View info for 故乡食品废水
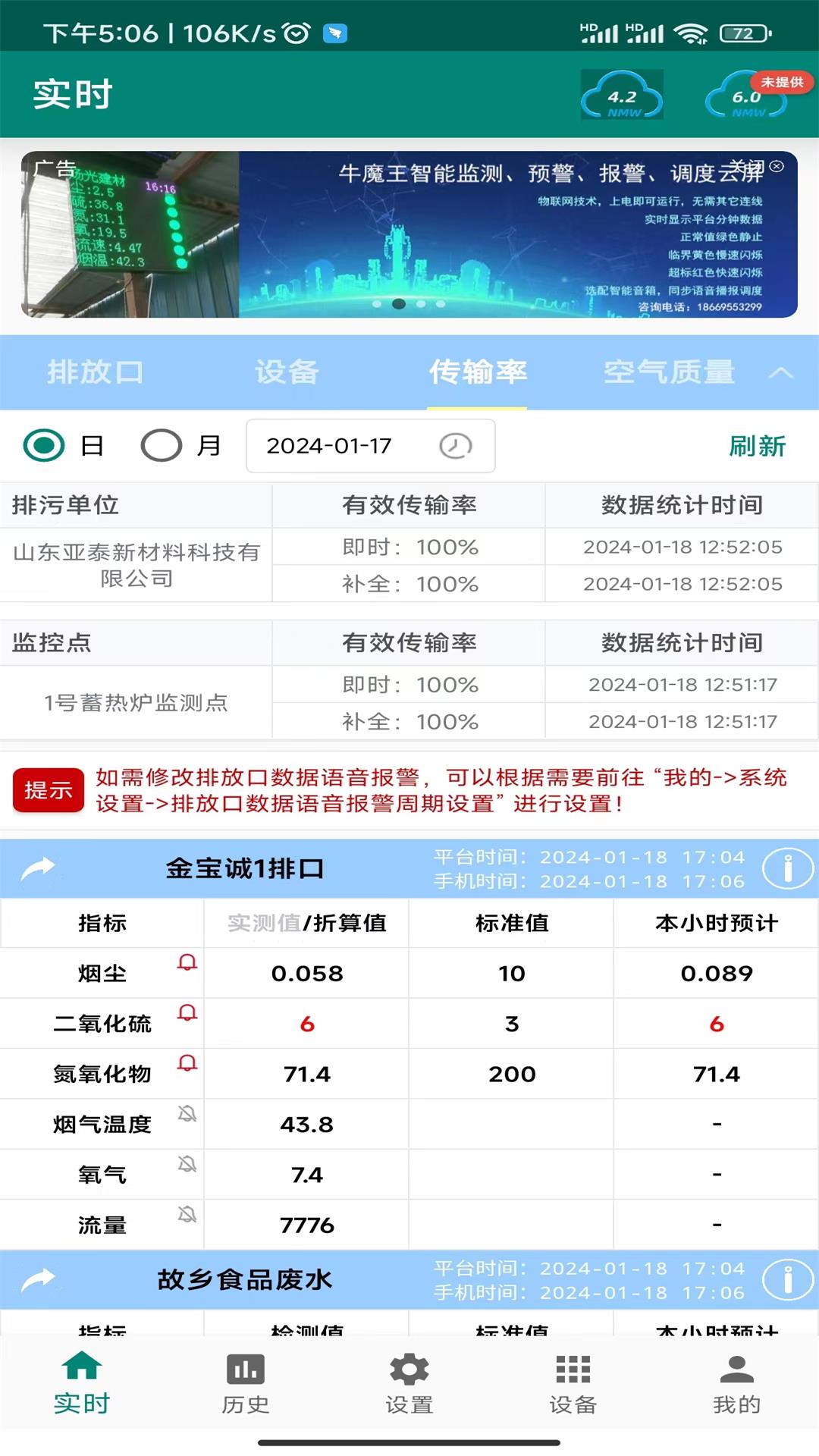Screen dimensions: 819x1456 coord(787,1280)
